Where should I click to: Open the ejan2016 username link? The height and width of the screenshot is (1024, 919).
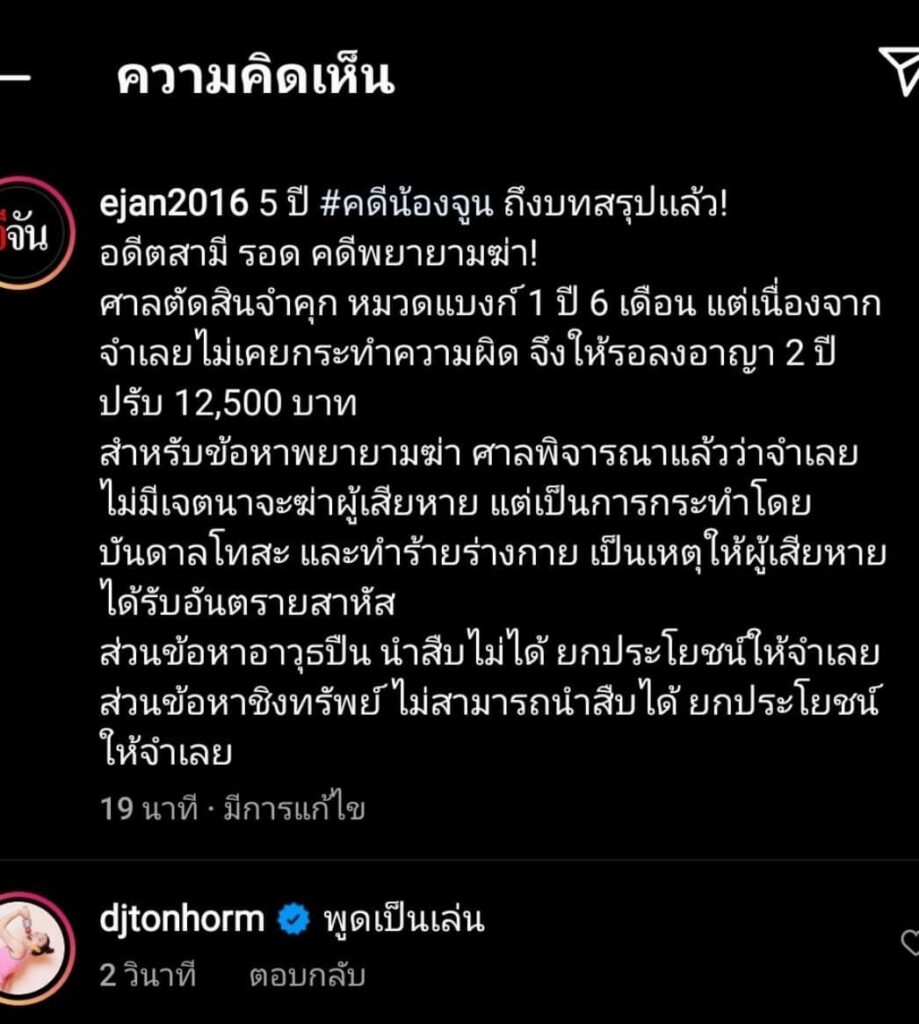point(174,205)
